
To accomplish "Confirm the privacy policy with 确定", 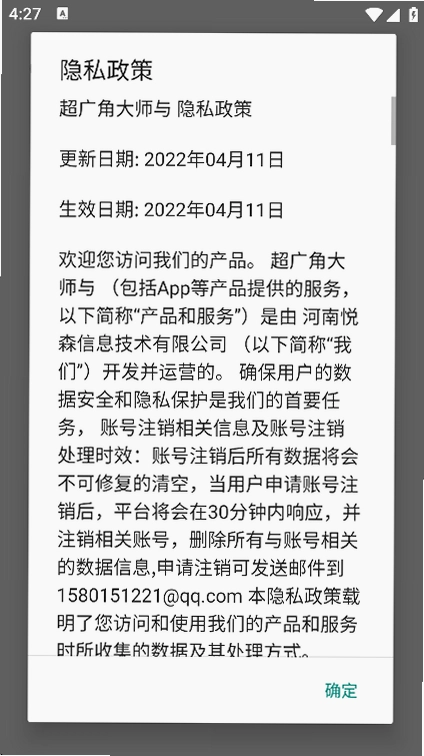I will [341, 690].
